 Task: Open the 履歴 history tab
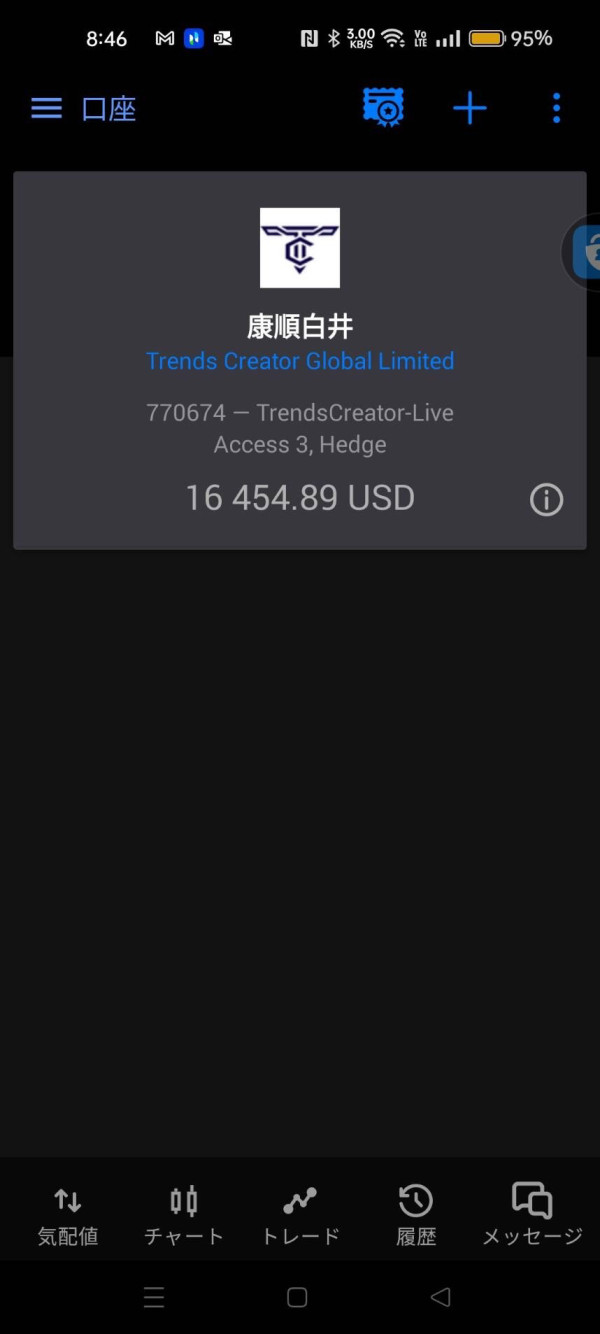coord(416,1215)
